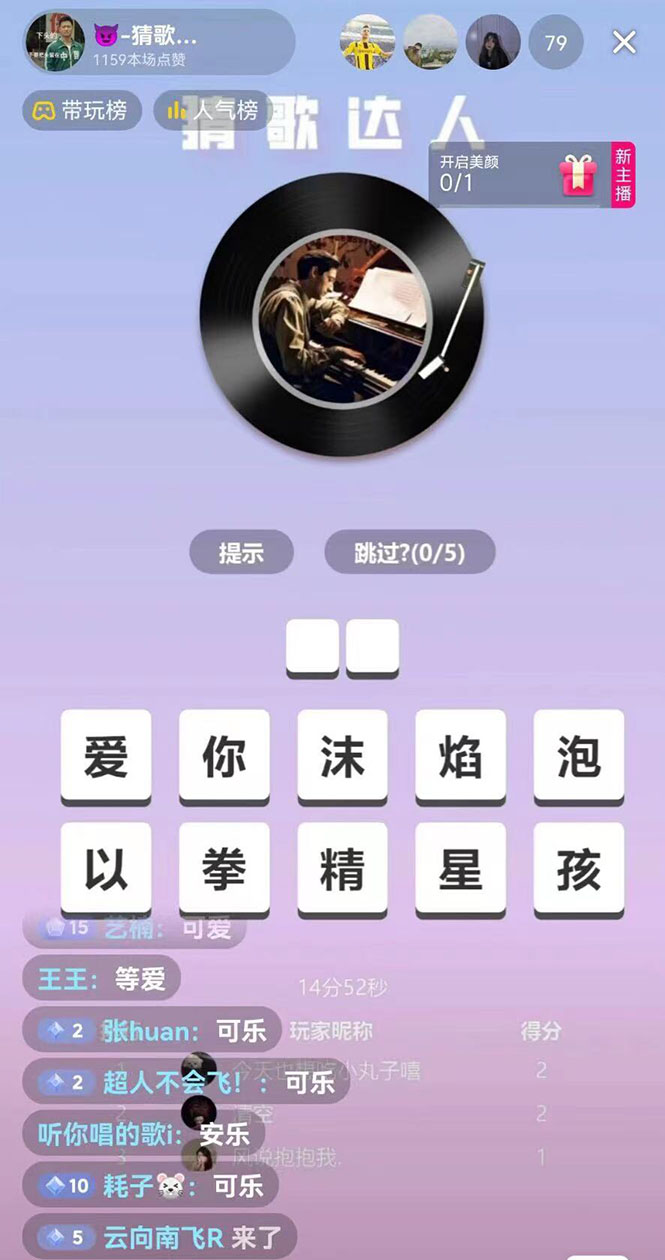The width and height of the screenshot is (665, 1260).
Task: Choose the character 你 tile
Action: click(x=224, y=756)
